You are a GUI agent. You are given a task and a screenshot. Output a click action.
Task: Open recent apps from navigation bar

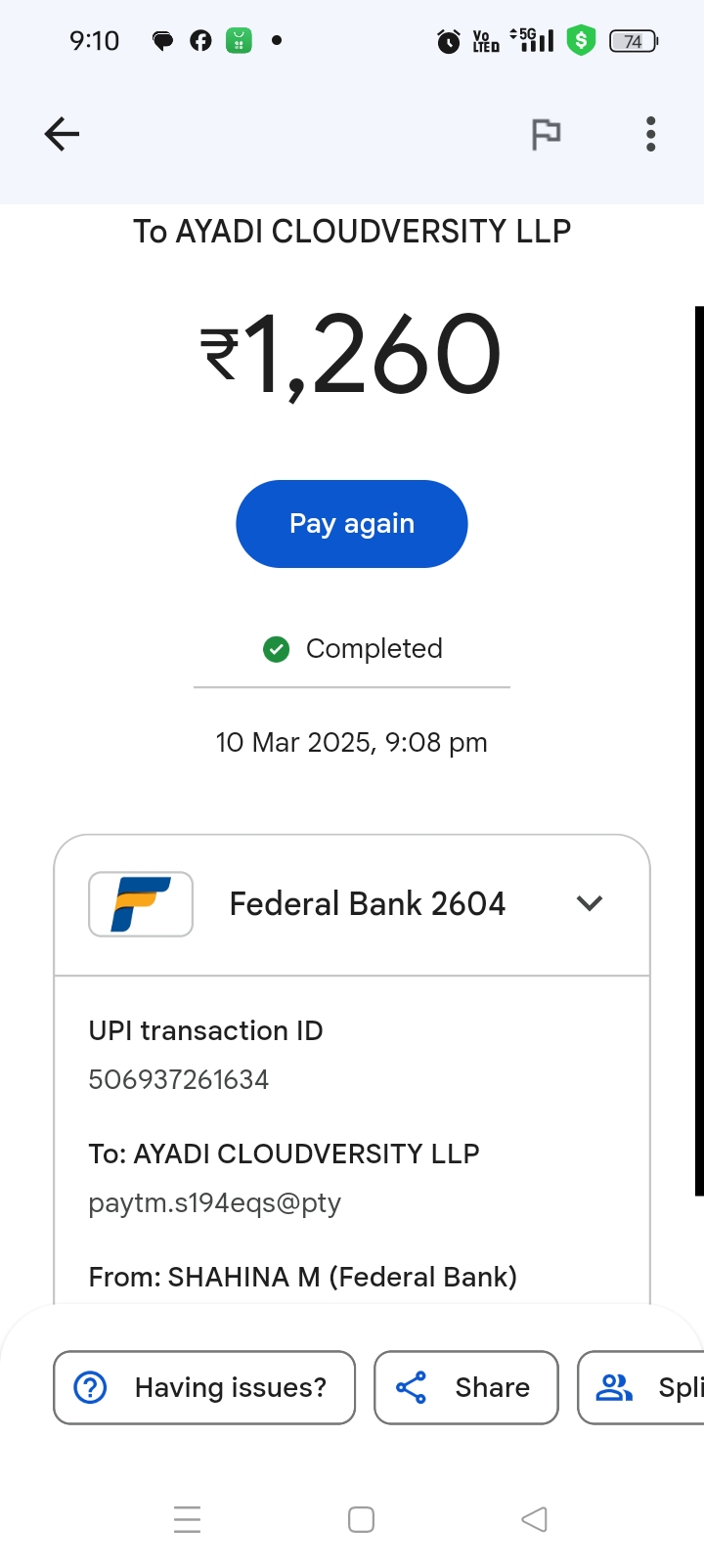point(187,1519)
